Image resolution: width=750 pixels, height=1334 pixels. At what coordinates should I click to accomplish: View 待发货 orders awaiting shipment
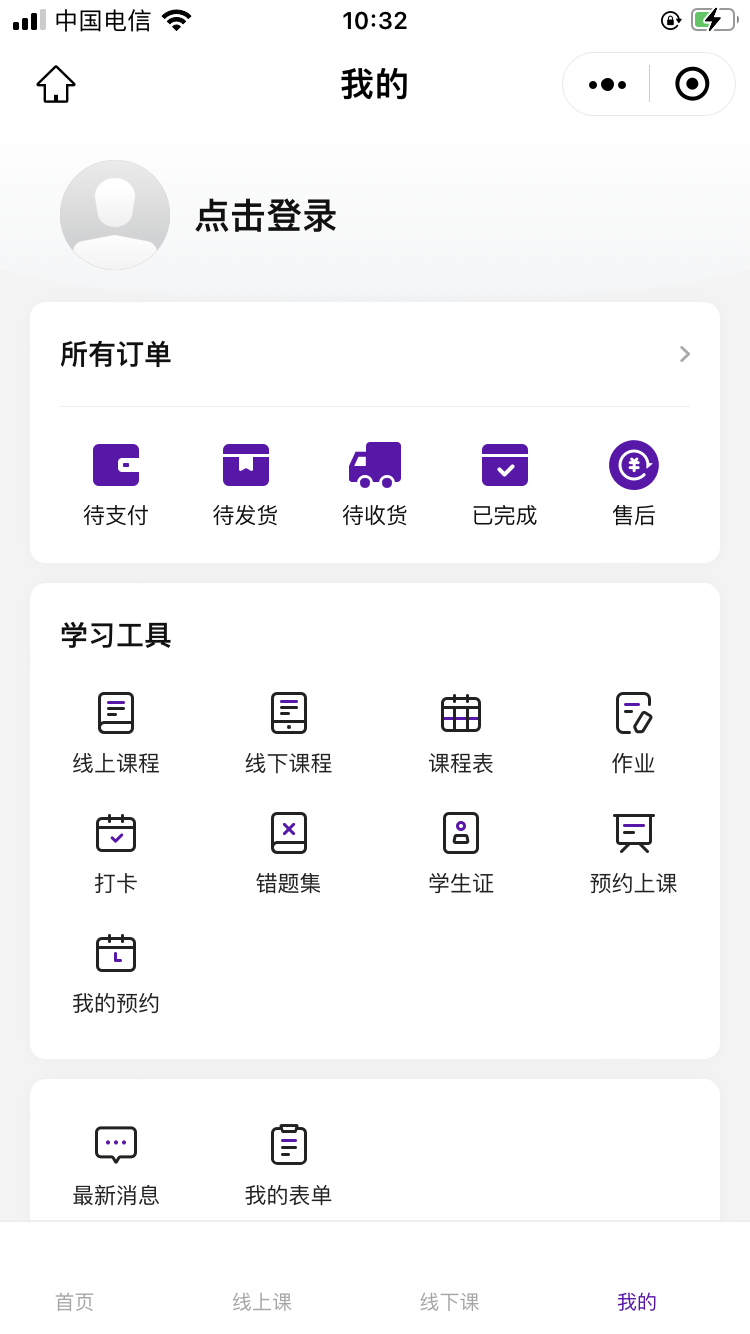245,485
